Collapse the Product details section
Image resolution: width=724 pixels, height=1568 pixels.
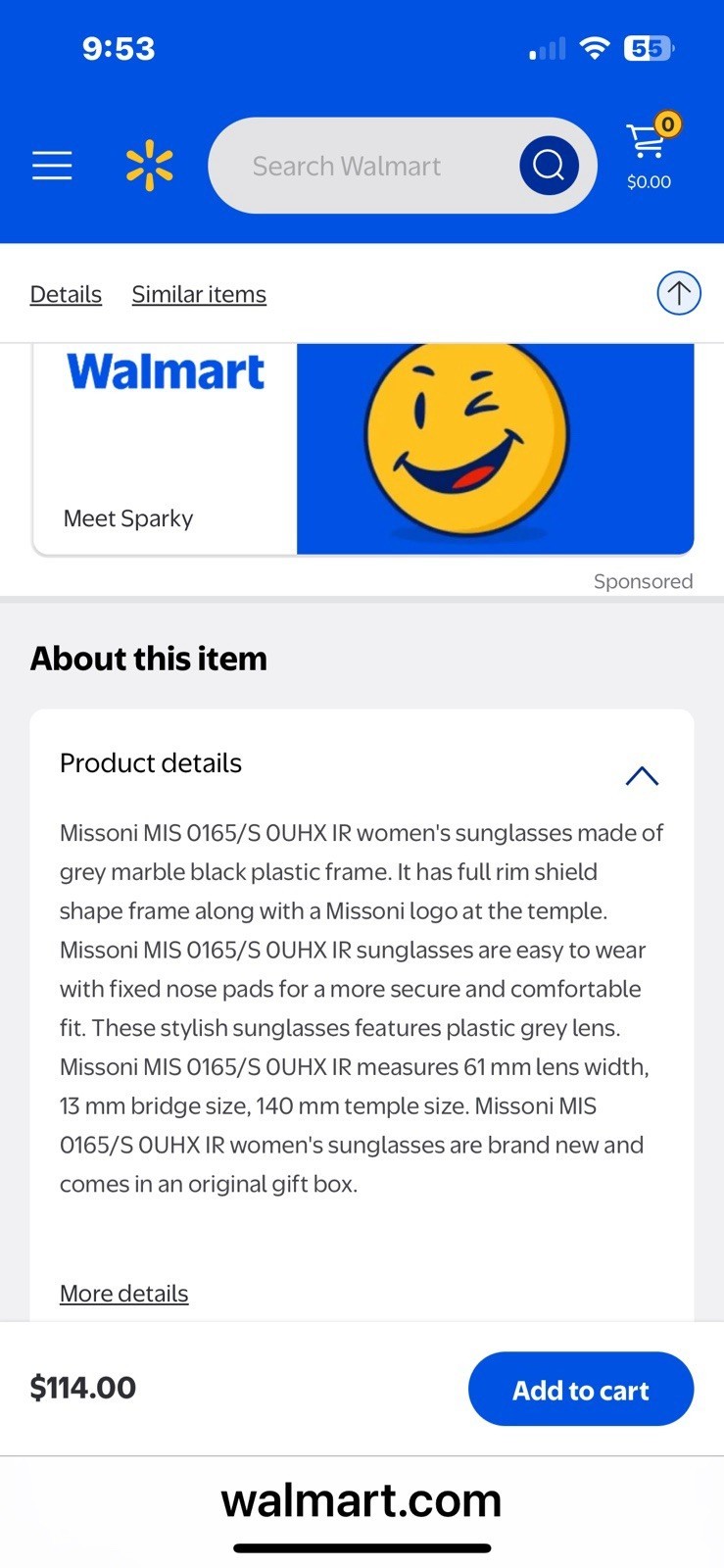click(x=642, y=776)
